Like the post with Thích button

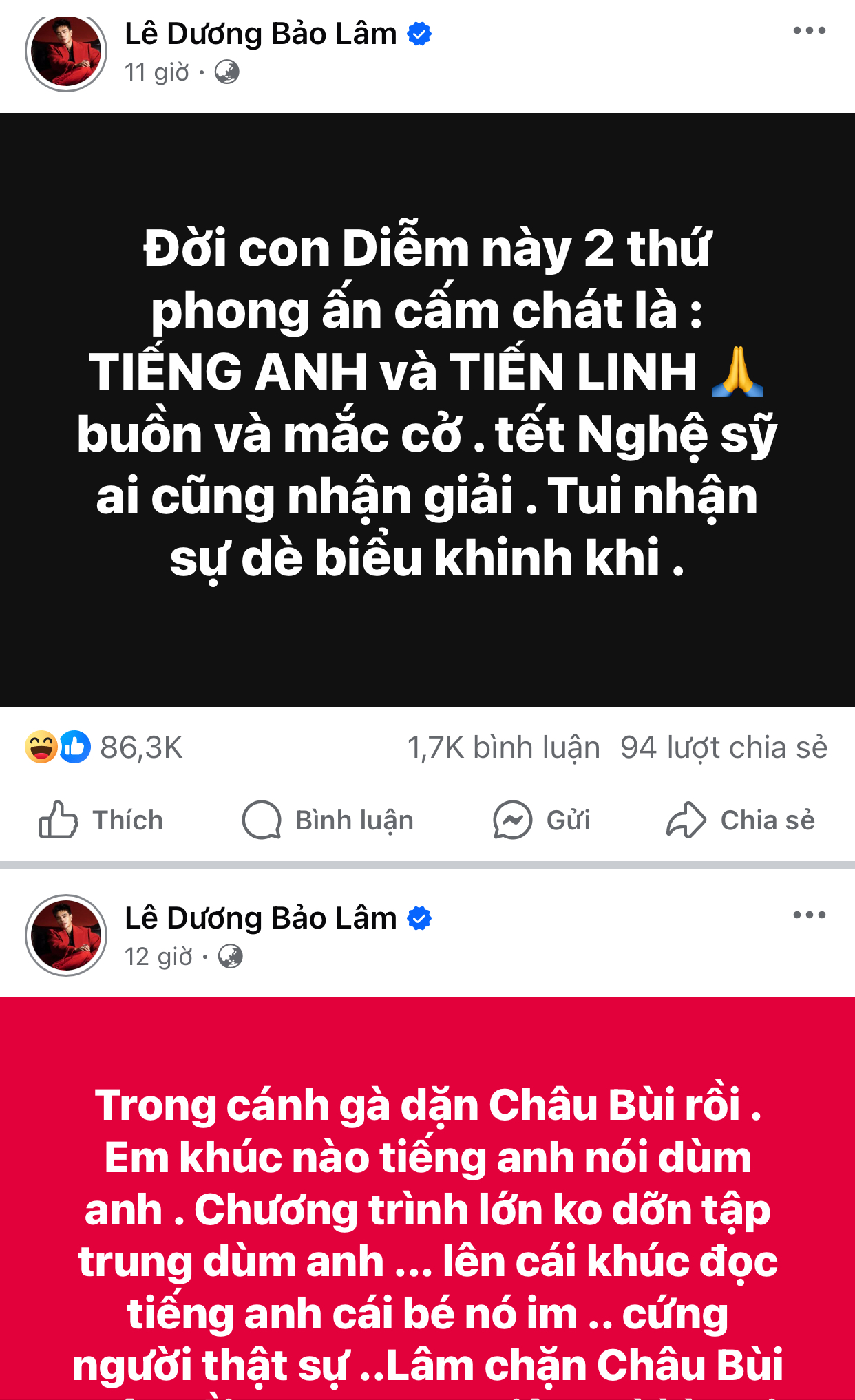[x=101, y=820]
